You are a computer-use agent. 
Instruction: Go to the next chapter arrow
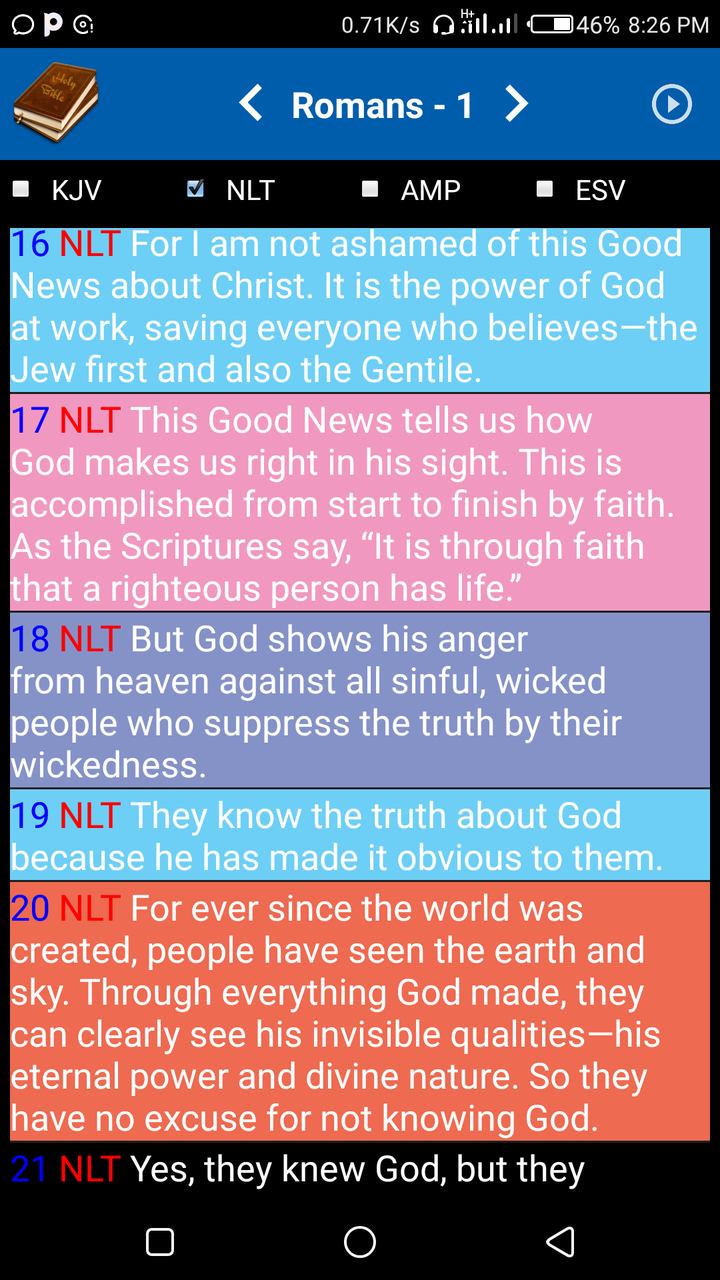516,104
